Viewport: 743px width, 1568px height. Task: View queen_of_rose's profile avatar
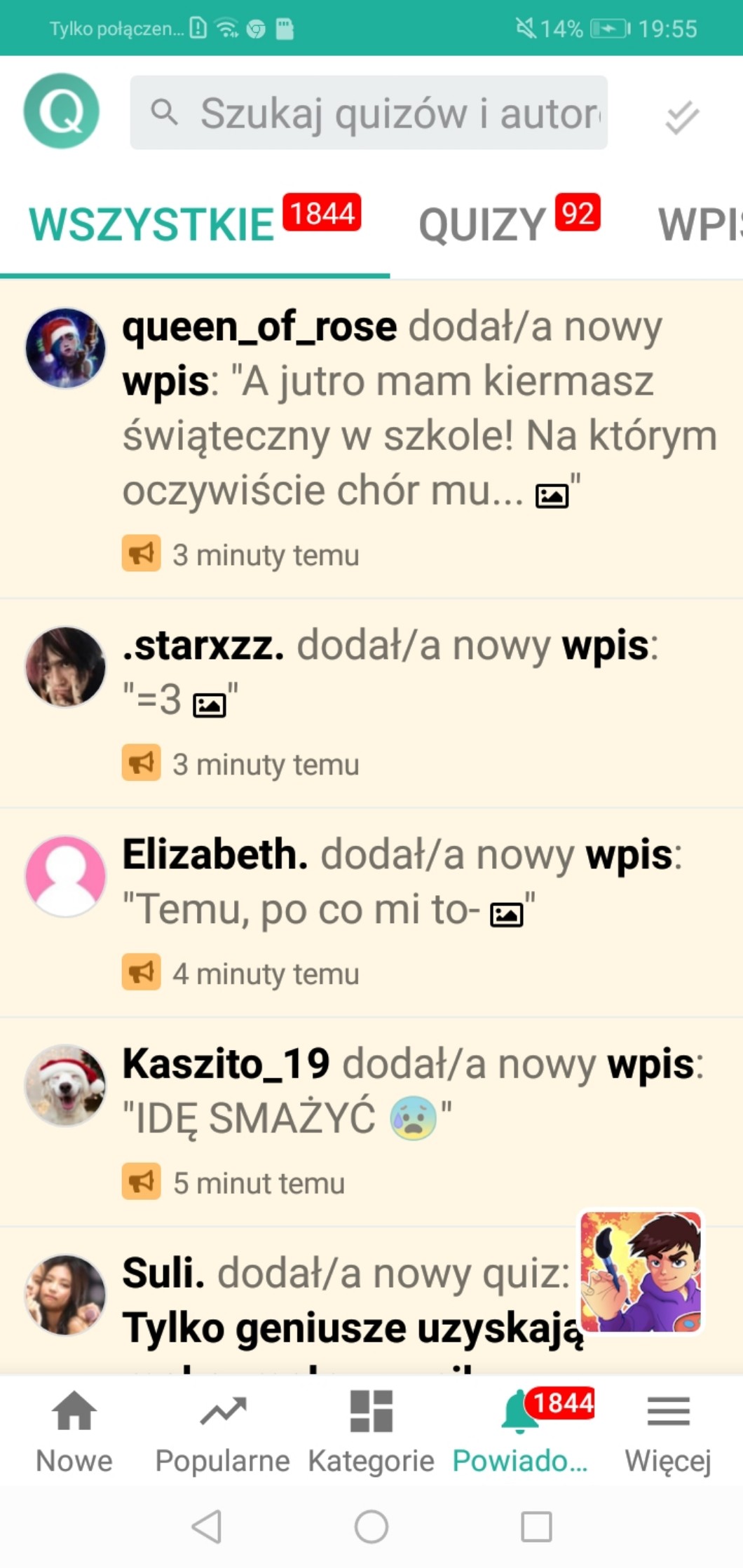65,348
